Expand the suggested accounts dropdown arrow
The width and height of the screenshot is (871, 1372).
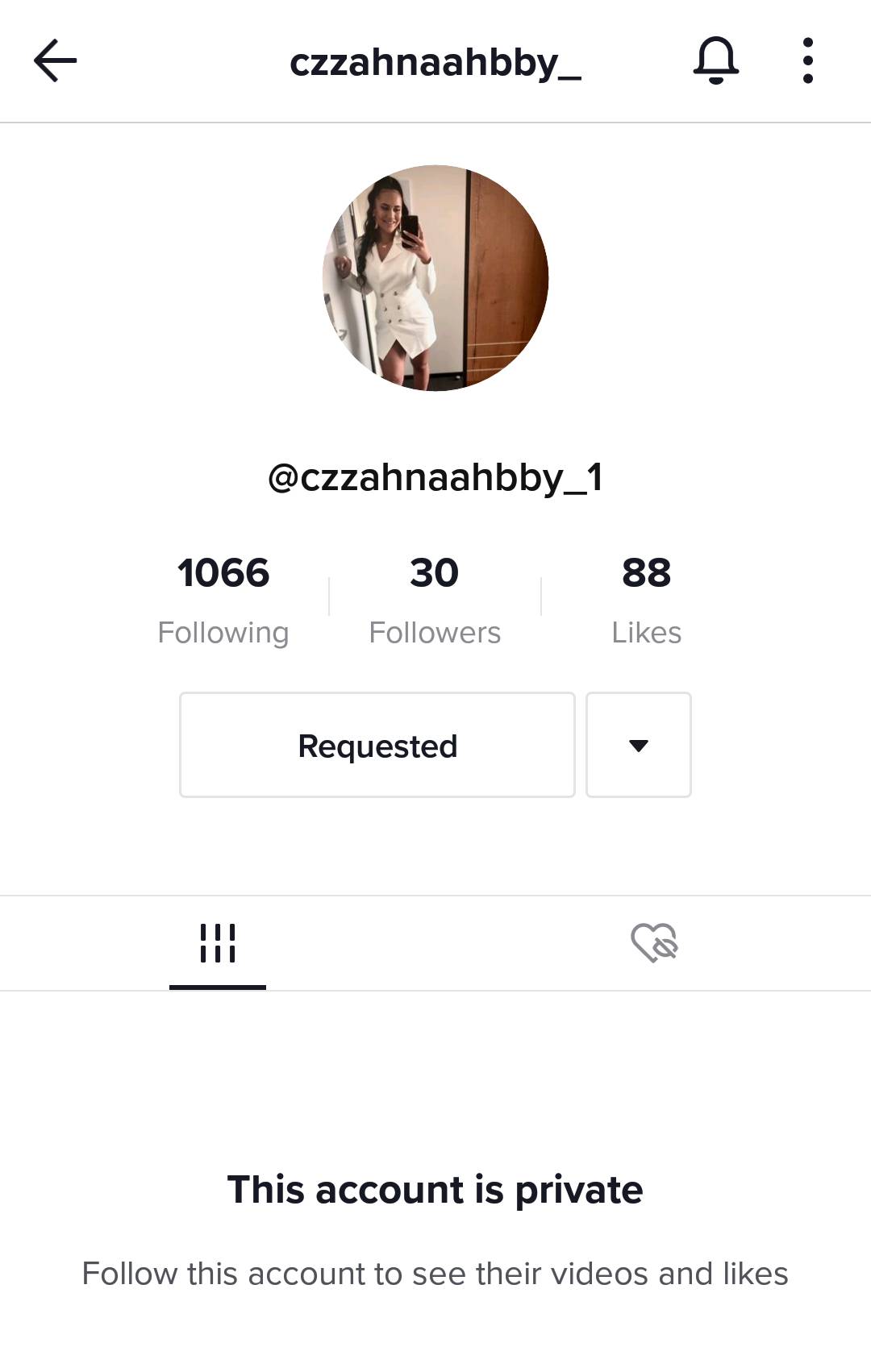[x=638, y=745]
